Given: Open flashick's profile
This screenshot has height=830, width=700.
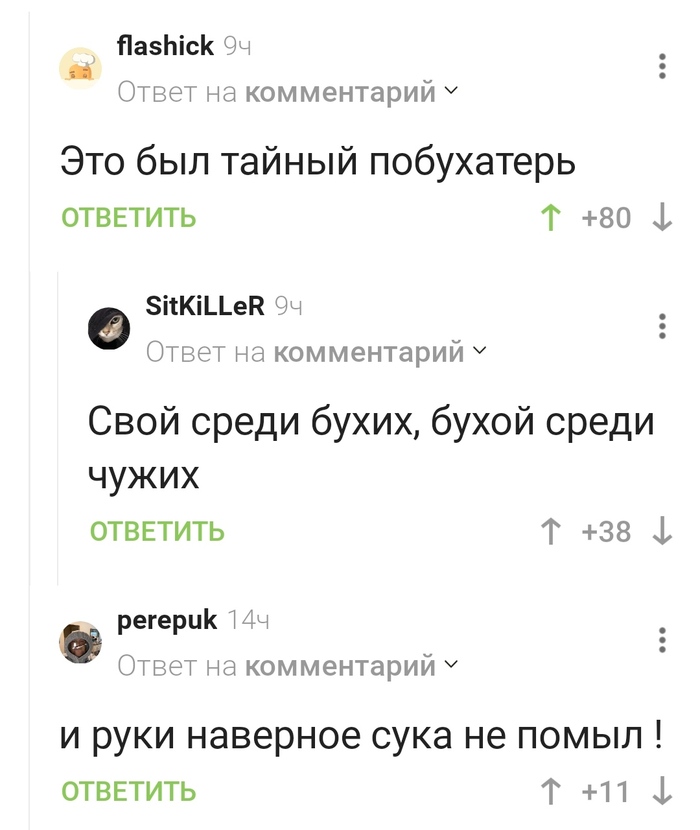Looking at the screenshot, I should point(165,45).
